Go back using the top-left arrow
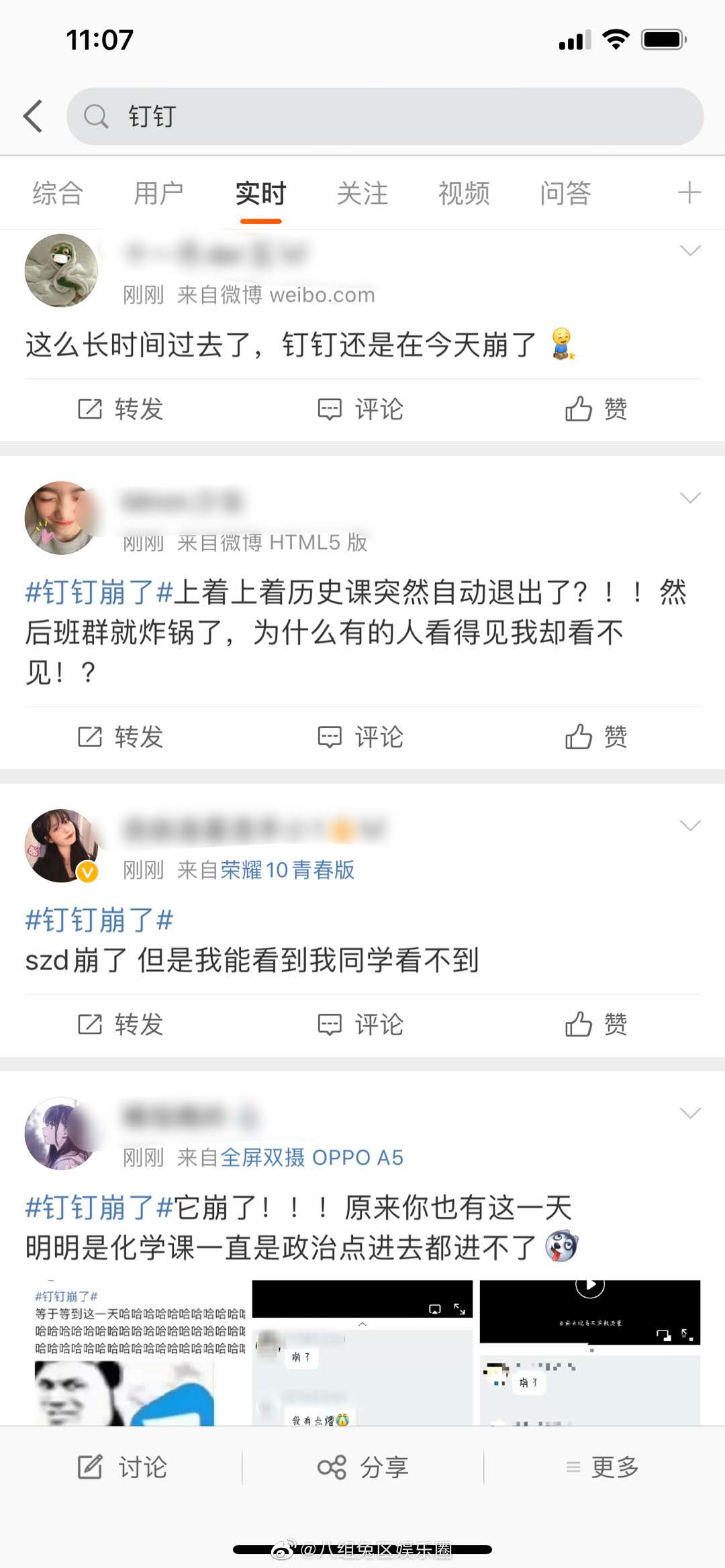Image resolution: width=725 pixels, height=1568 pixels. tap(34, 116)
